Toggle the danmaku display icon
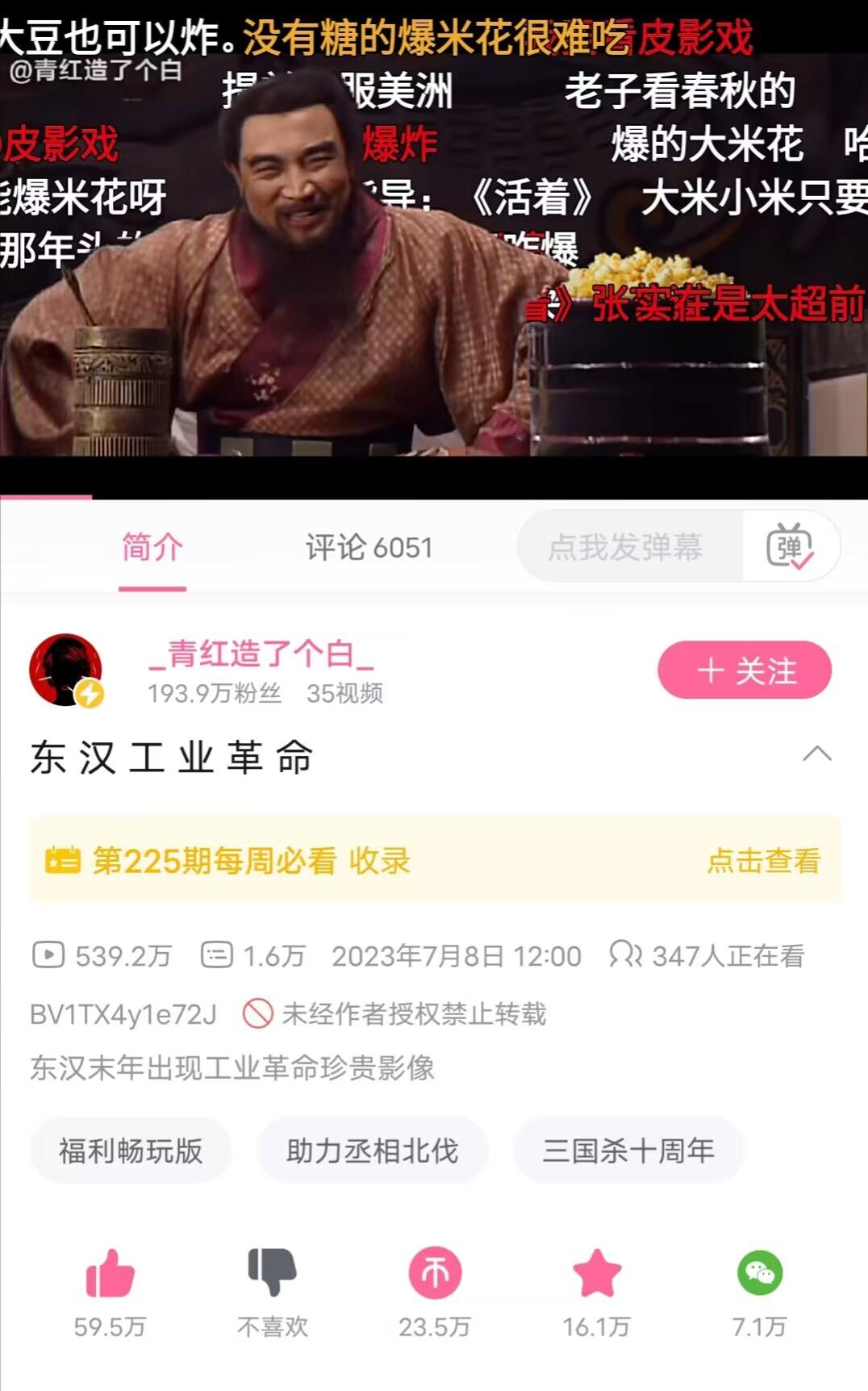The height and width of the screenshot is (1391, 868). pos(790,547)
